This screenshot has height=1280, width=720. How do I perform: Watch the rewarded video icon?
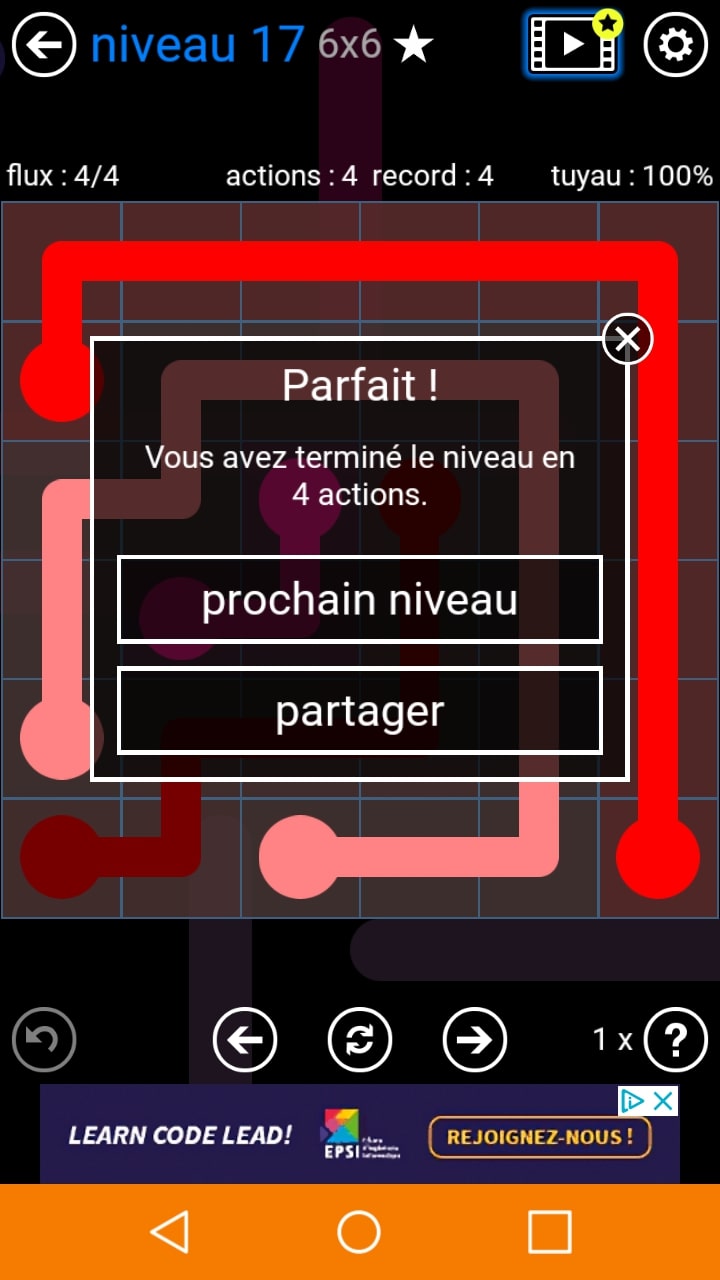coord(572,45)
